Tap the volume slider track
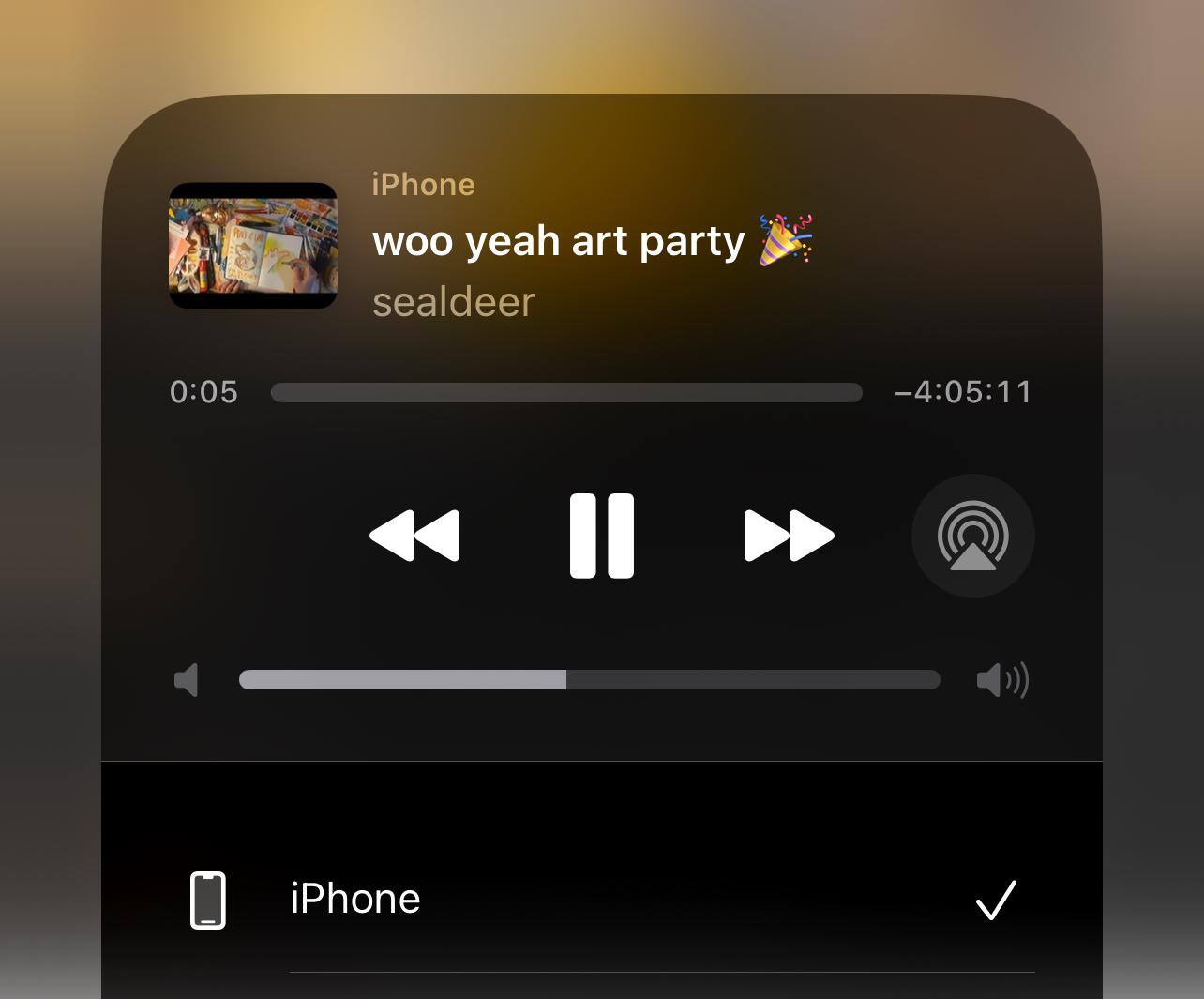The width and height of the screenshot is (1204, 999). click(x=589, y=680)
